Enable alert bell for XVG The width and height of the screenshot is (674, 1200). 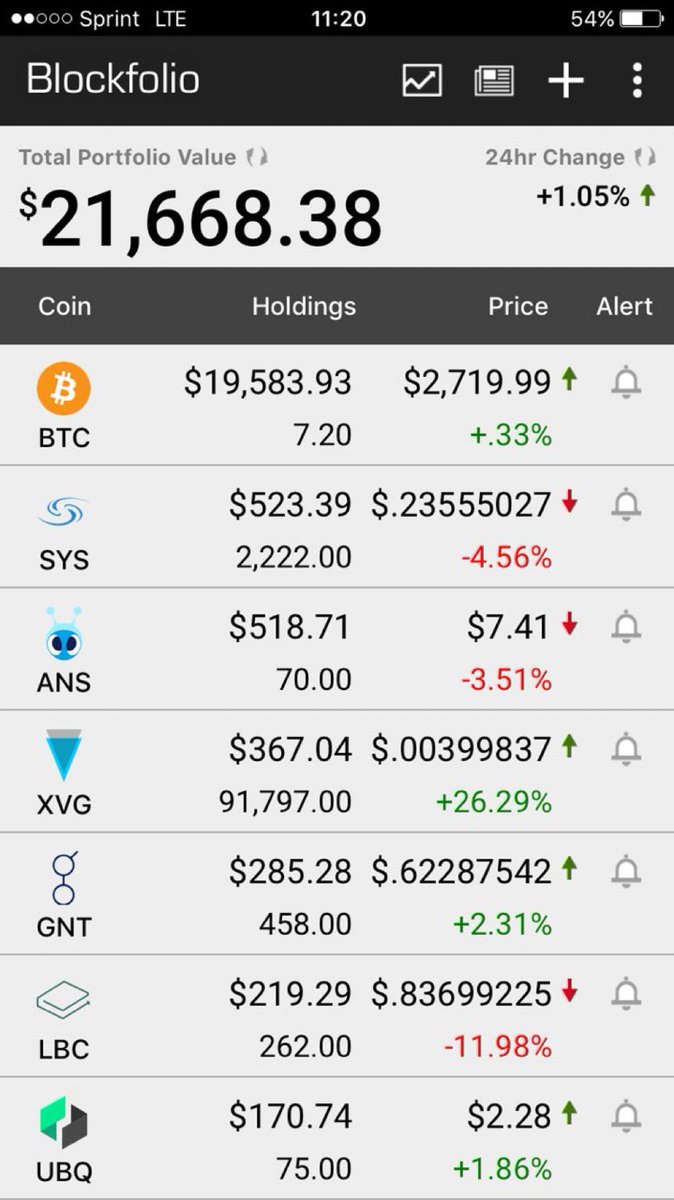click(x=626, y=749)
